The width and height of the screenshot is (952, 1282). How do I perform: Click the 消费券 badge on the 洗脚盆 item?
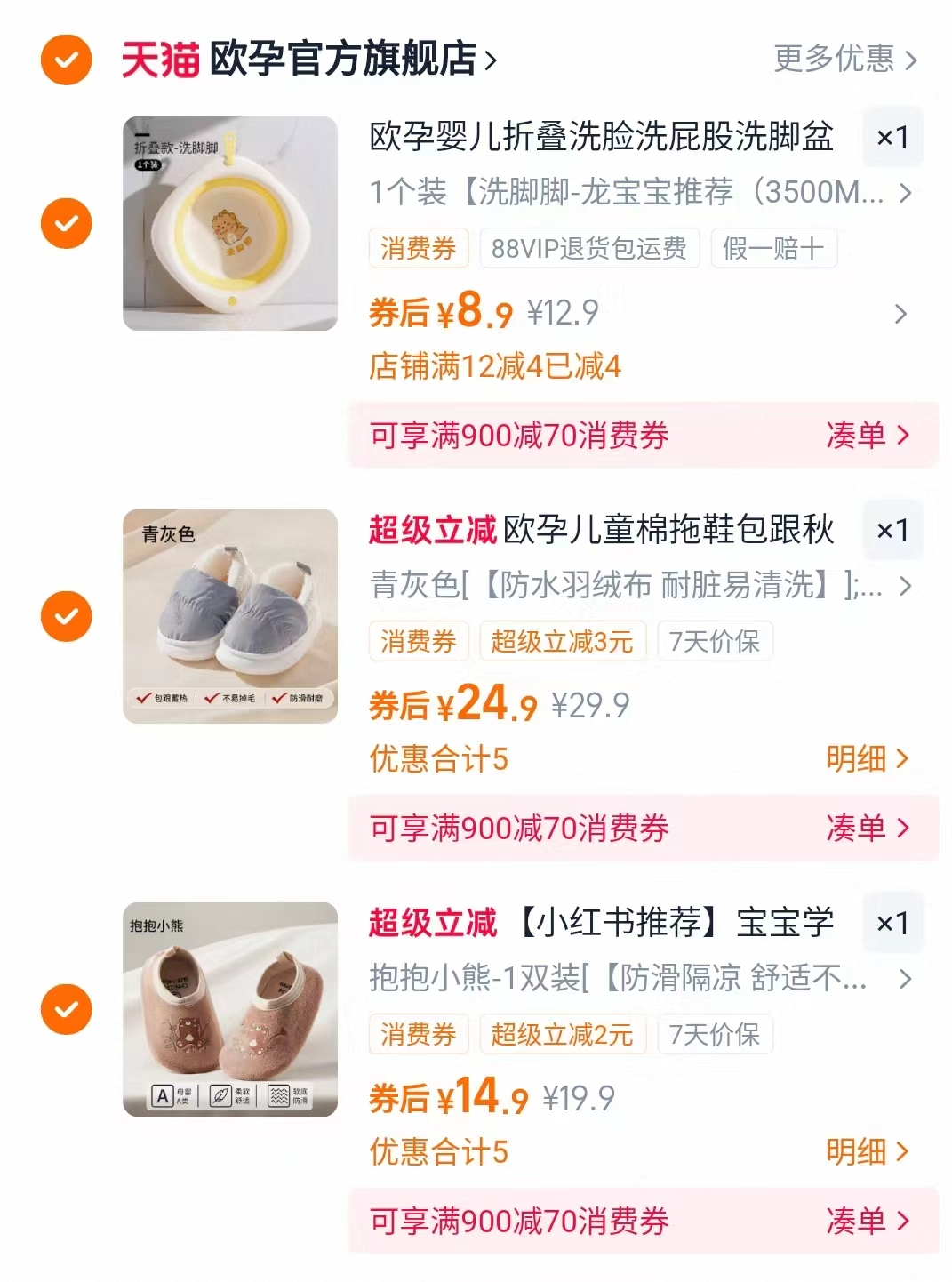[418, 249]
